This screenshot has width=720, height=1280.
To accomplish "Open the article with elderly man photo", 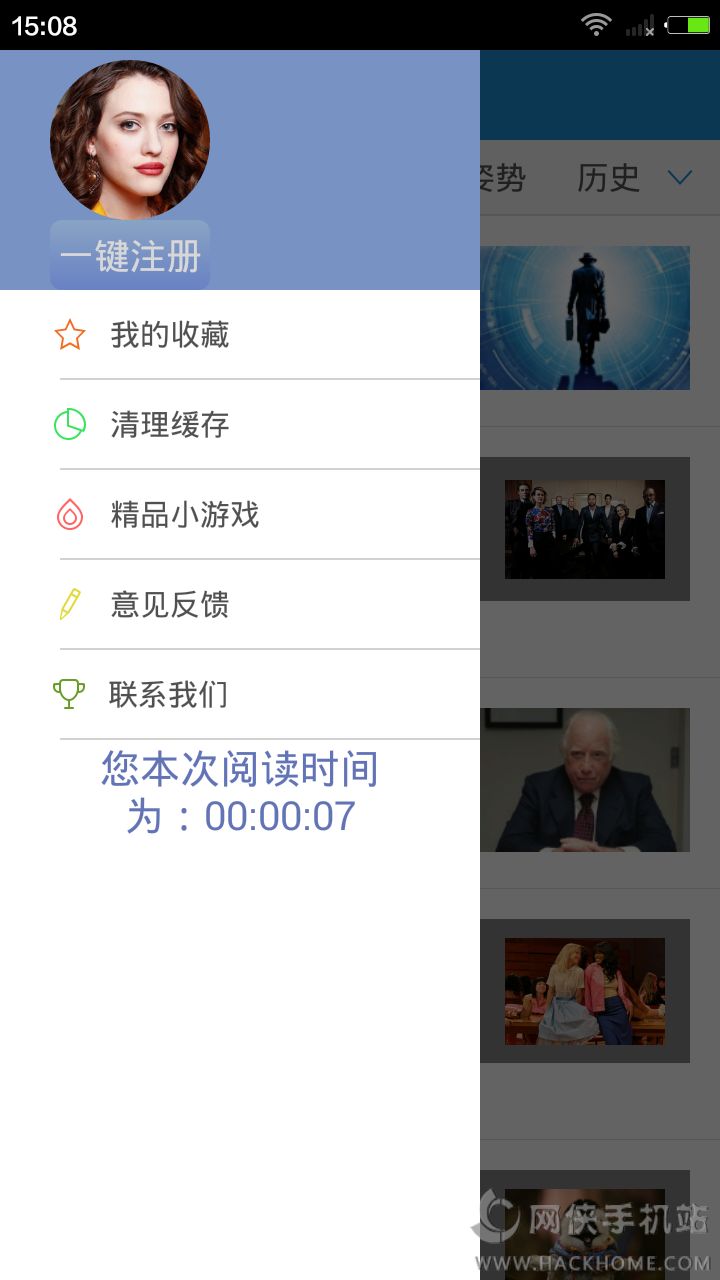I will 585,780.
